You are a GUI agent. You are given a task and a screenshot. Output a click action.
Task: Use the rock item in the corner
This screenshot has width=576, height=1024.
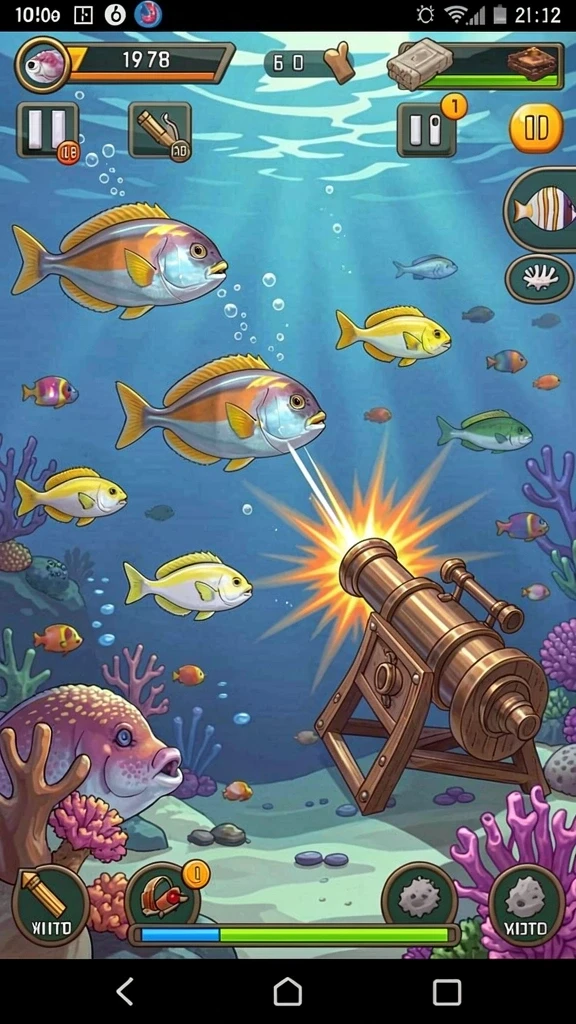coord(526,905)
